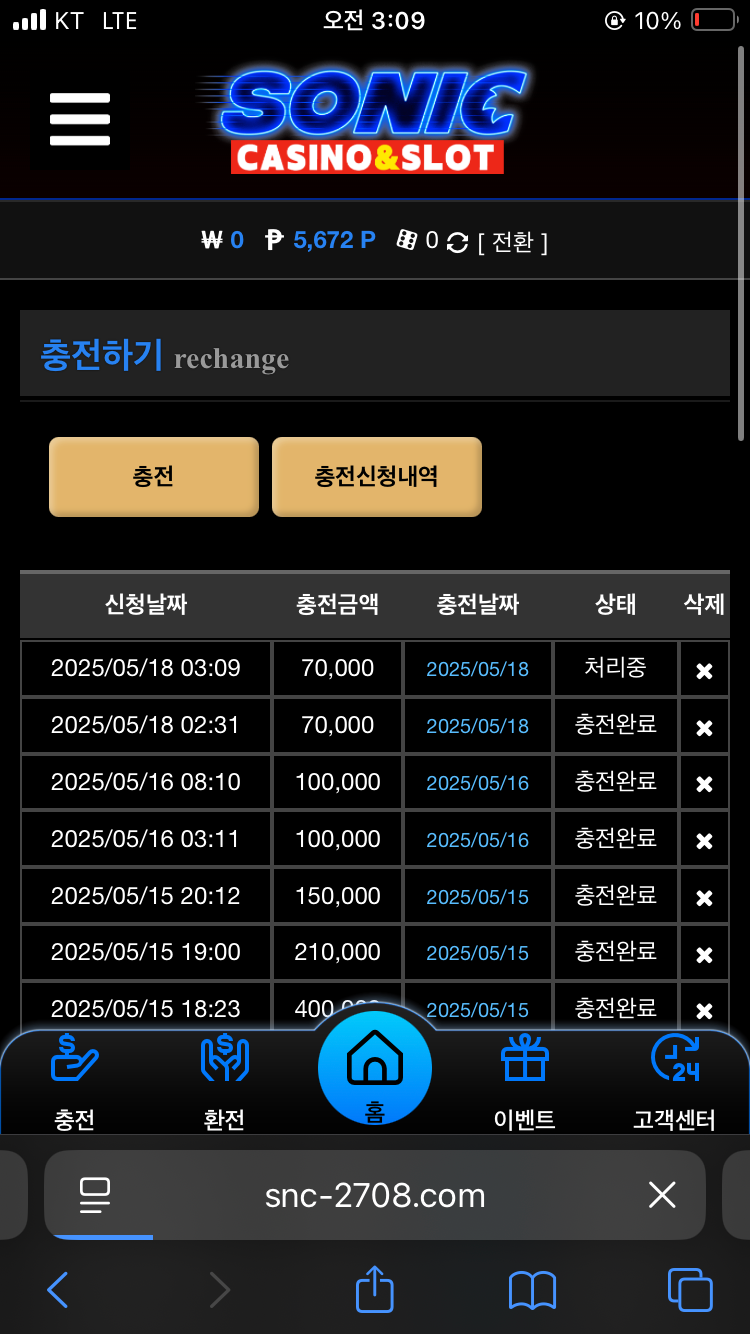Open the 이벤트 events tab

click(x=525, y=1083)
